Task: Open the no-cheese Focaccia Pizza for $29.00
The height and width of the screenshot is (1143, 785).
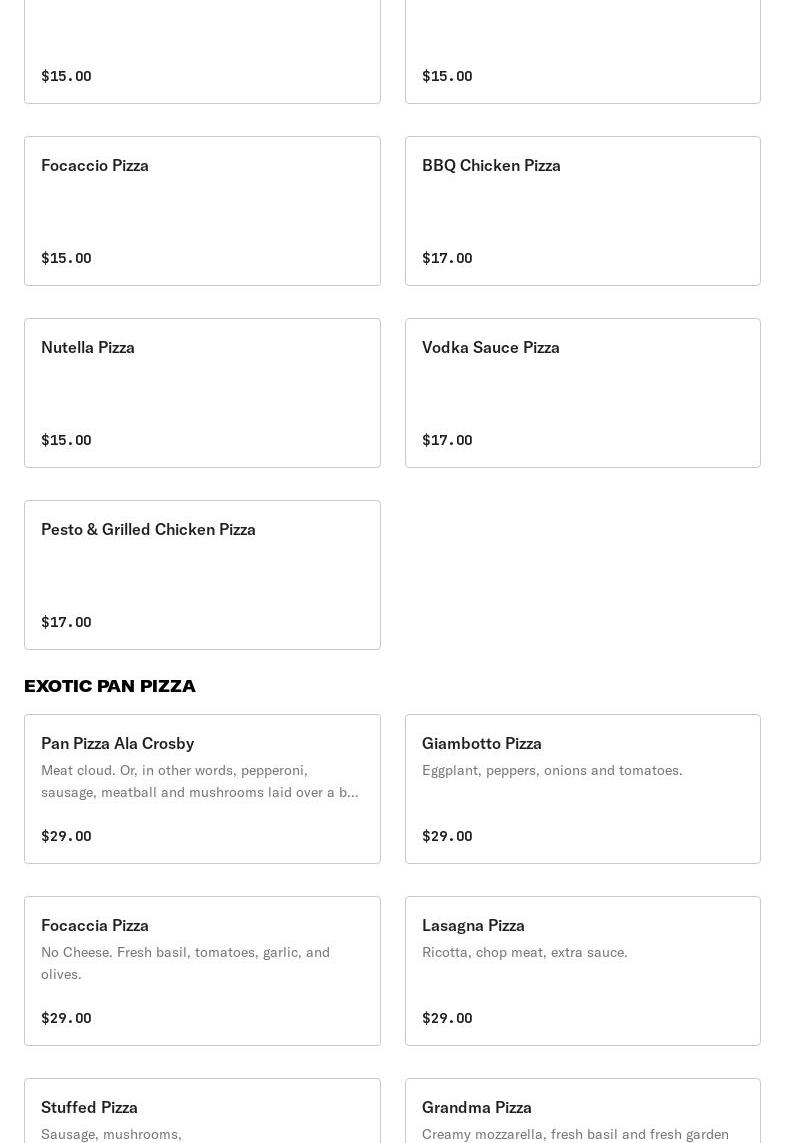Action: pos(202,971)
